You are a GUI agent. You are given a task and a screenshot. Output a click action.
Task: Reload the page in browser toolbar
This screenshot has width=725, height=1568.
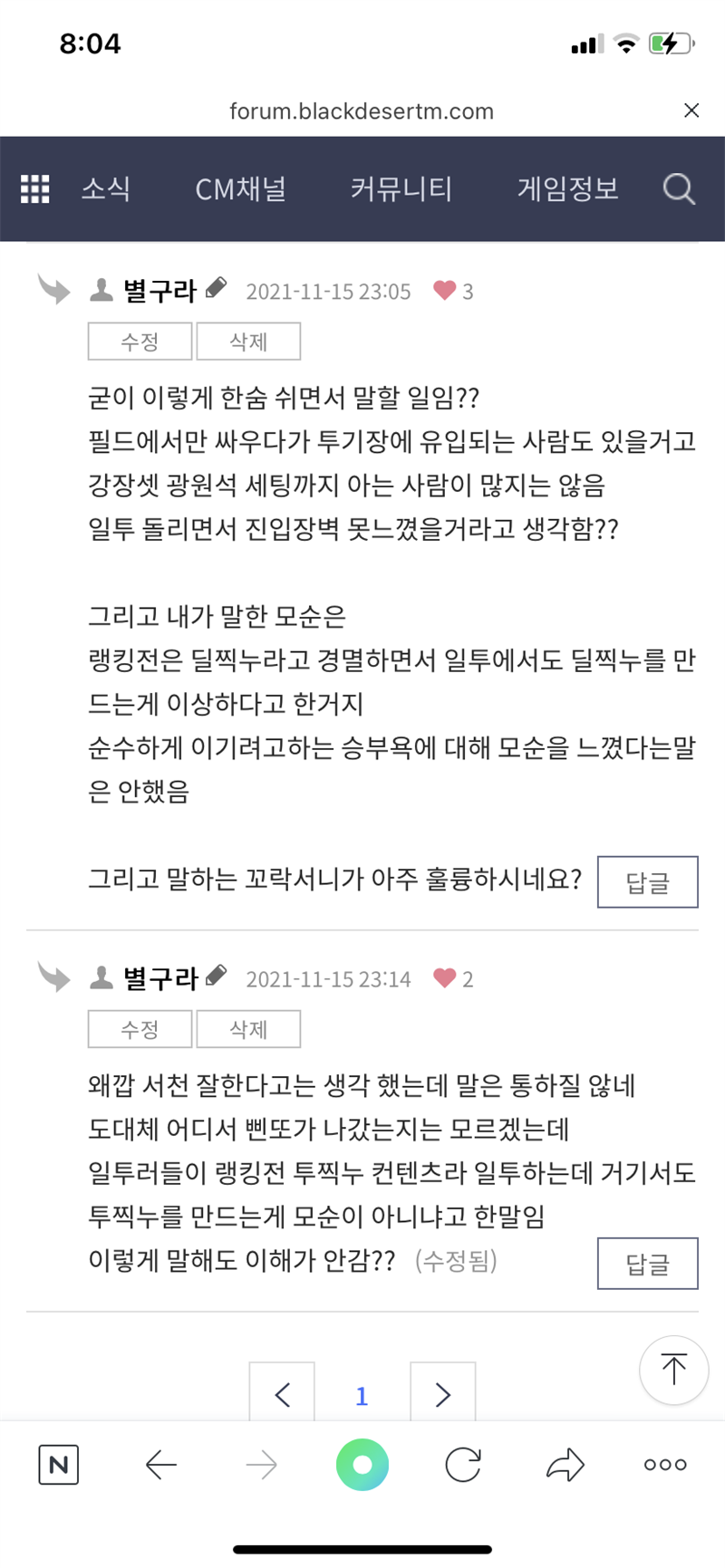coord(463,1465)
